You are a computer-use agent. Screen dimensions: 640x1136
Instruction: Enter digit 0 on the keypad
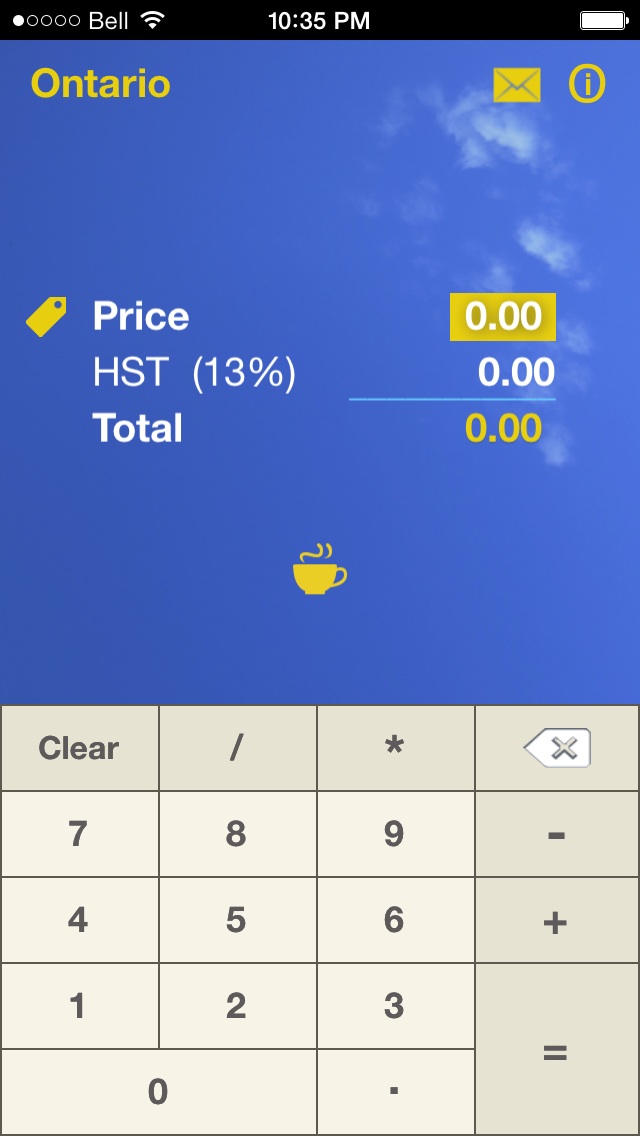[158, 1092]
